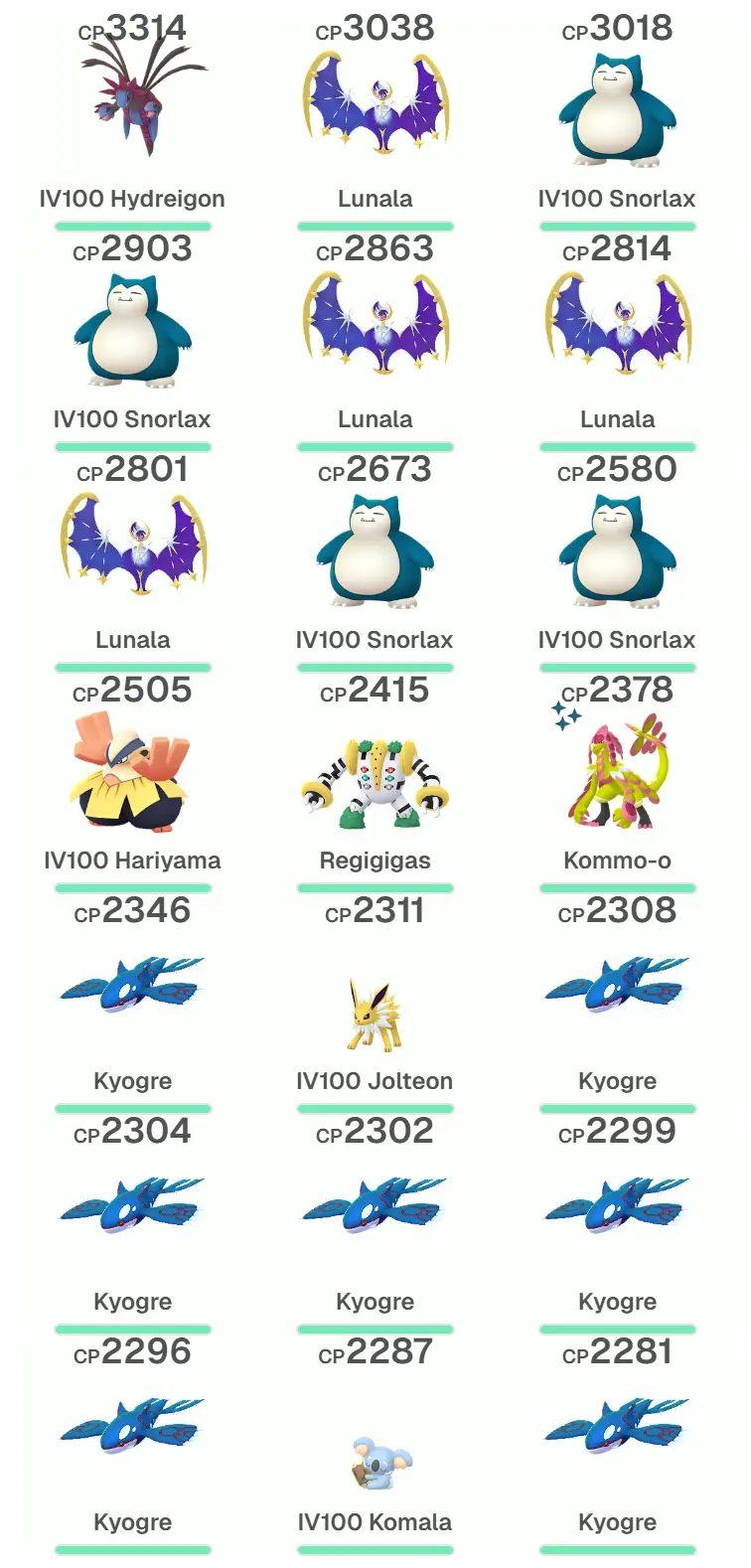Select the Kyogre with CP 2304

[x=133, y=1208]
